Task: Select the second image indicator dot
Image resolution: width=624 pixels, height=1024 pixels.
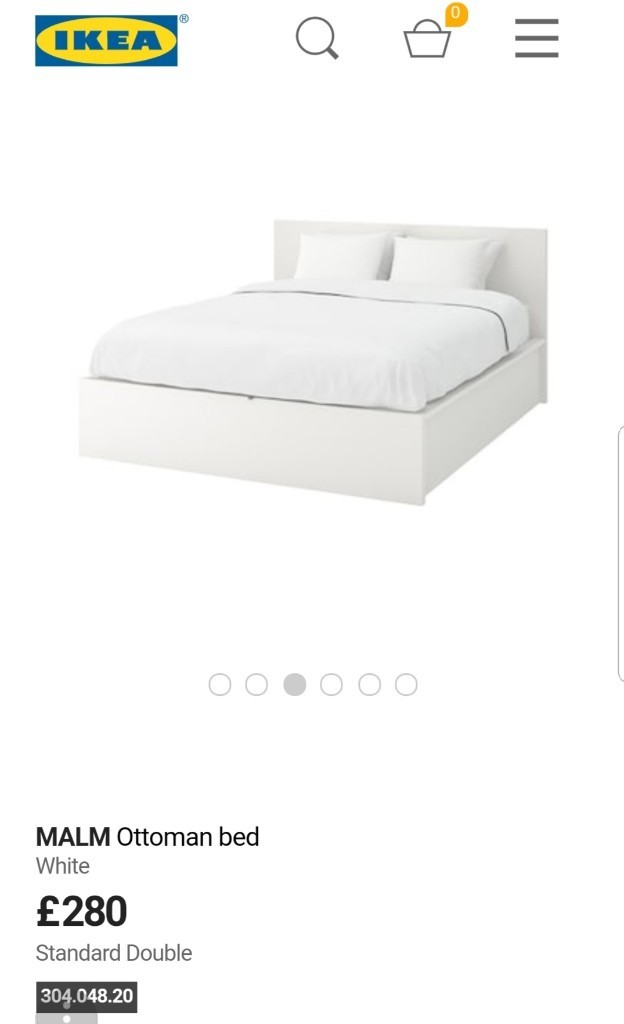Action: coord(257,684)
